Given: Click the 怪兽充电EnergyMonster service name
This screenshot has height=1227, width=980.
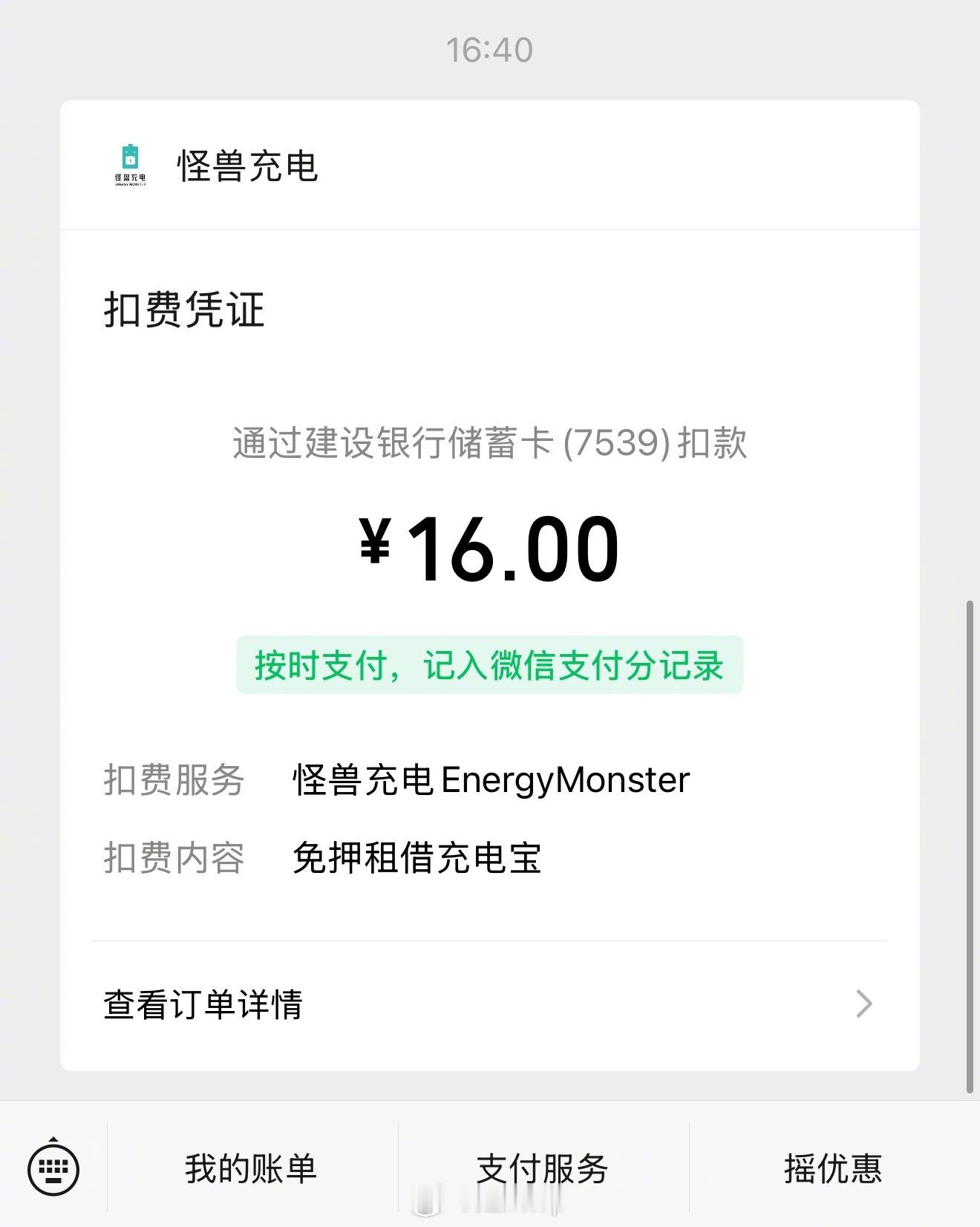Looking at the screenshot, I should tap(491, 779).
